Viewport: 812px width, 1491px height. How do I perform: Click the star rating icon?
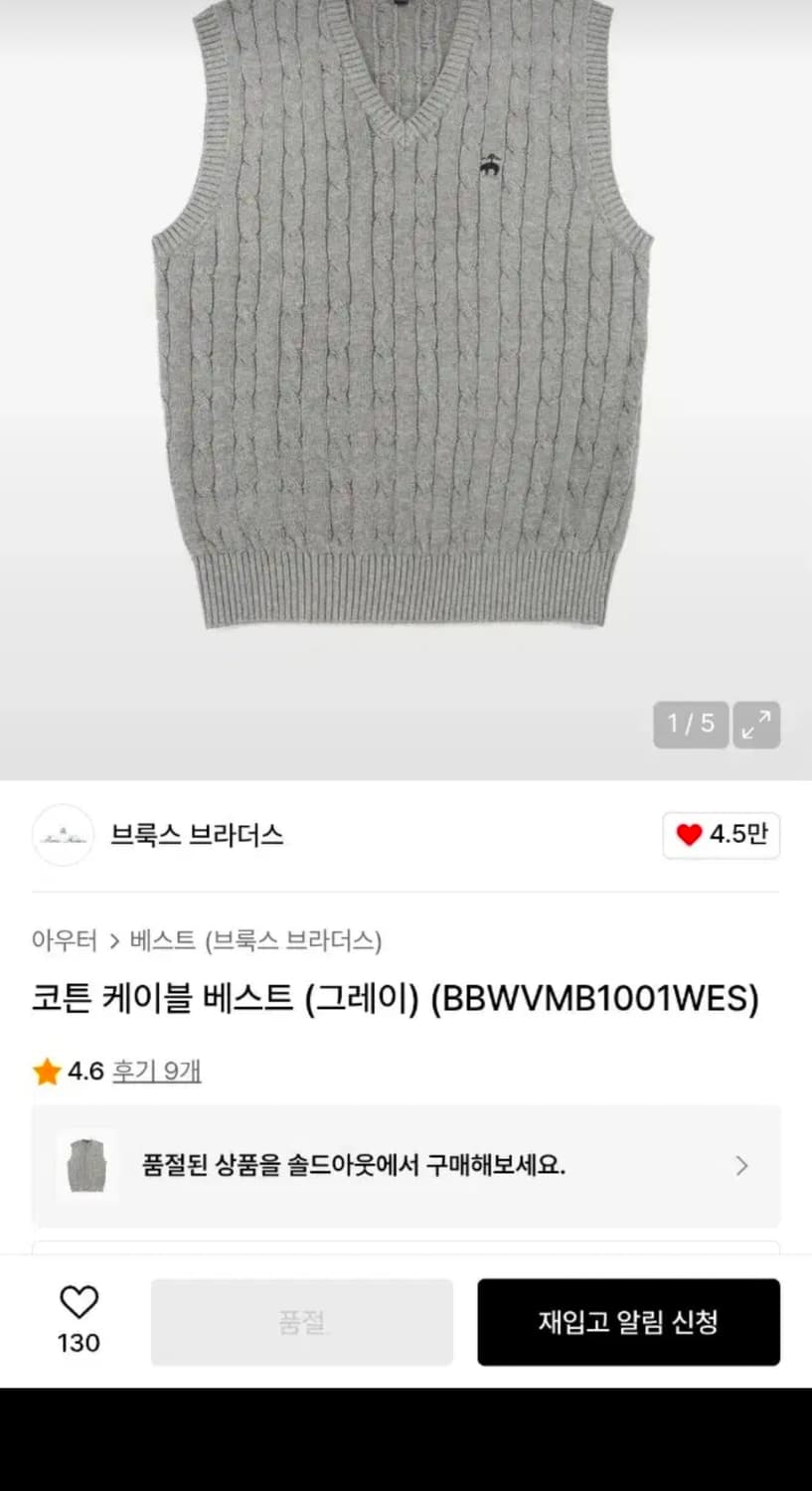(46, 1071)
